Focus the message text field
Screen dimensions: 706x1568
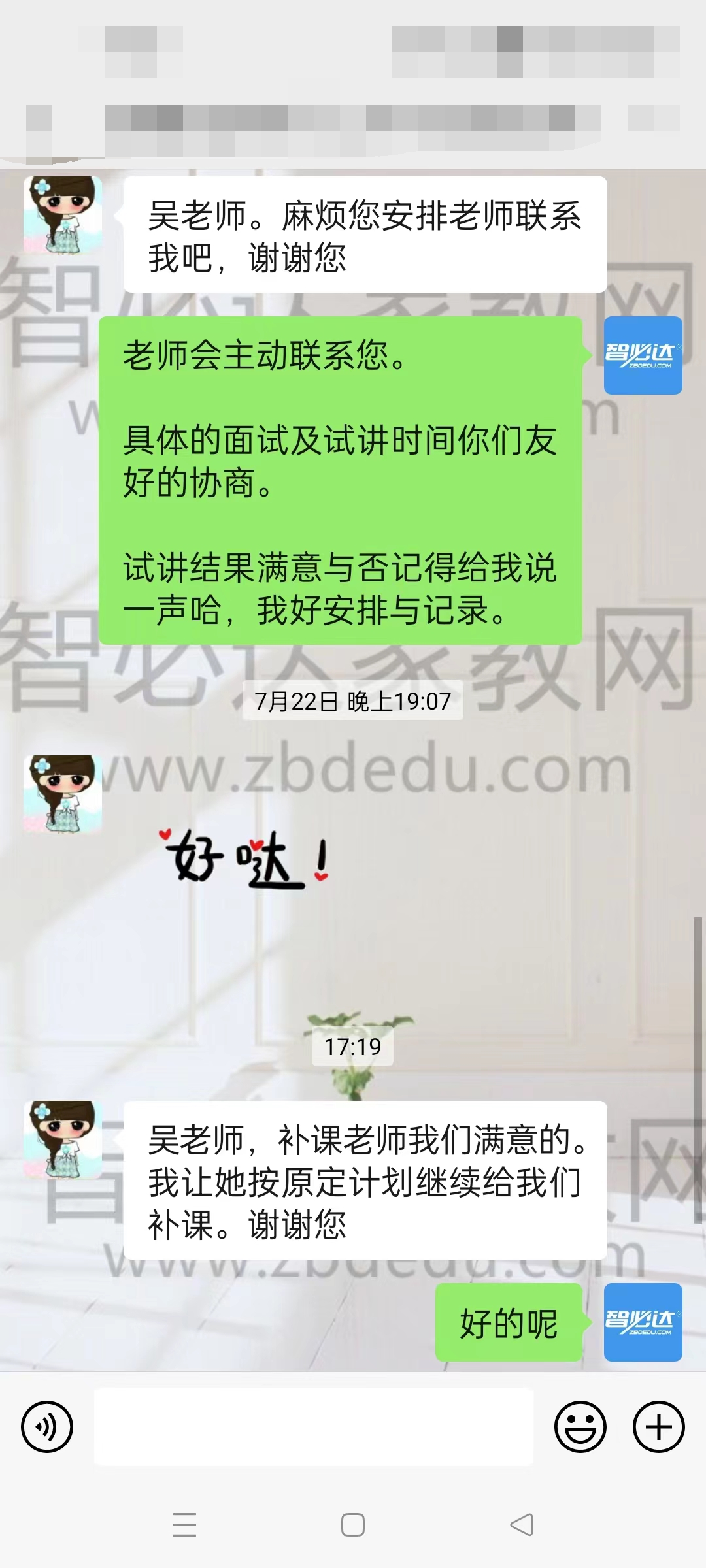coord(314,1426)
